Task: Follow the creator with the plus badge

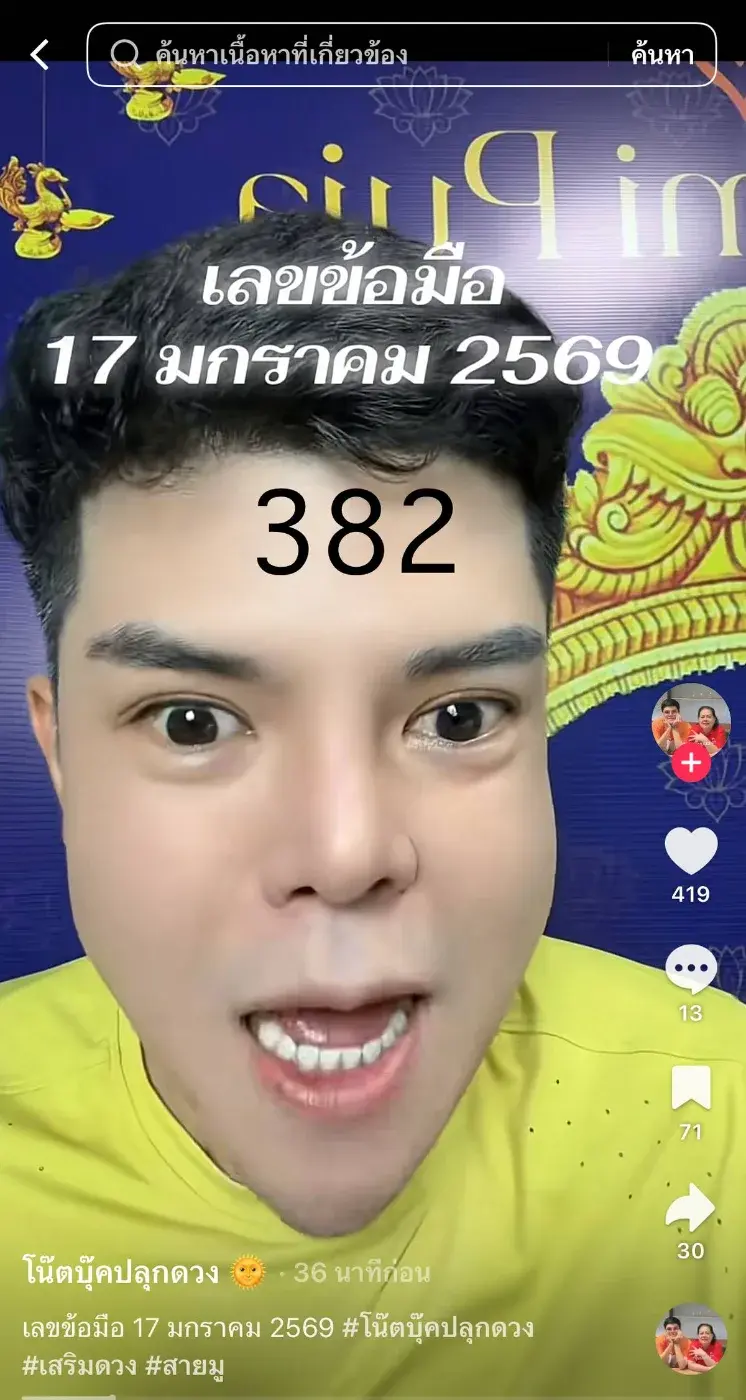Action: pyautogui.click(x=691, y=764)
